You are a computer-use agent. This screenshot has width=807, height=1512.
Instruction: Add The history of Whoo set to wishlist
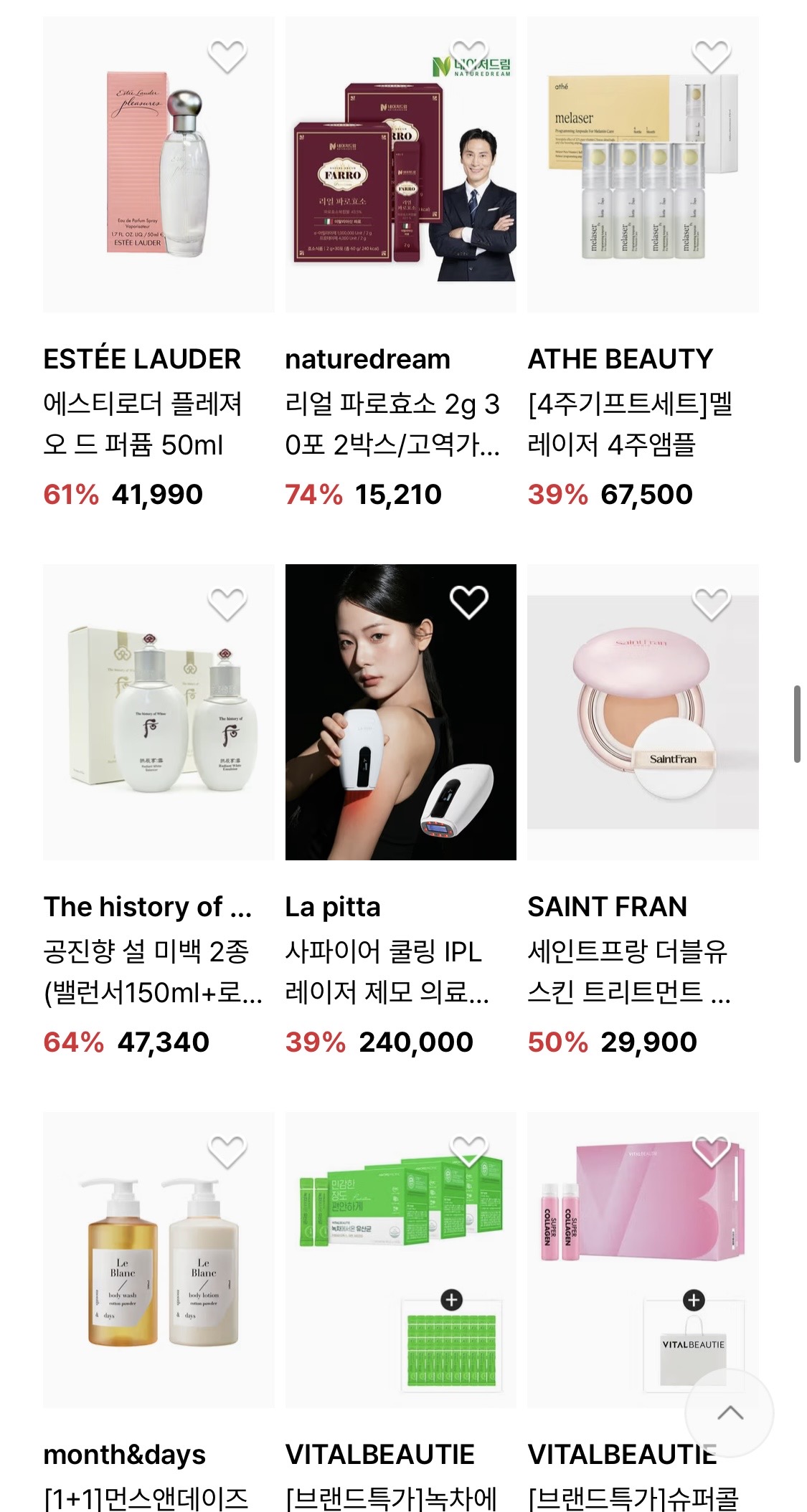(227, 604)
